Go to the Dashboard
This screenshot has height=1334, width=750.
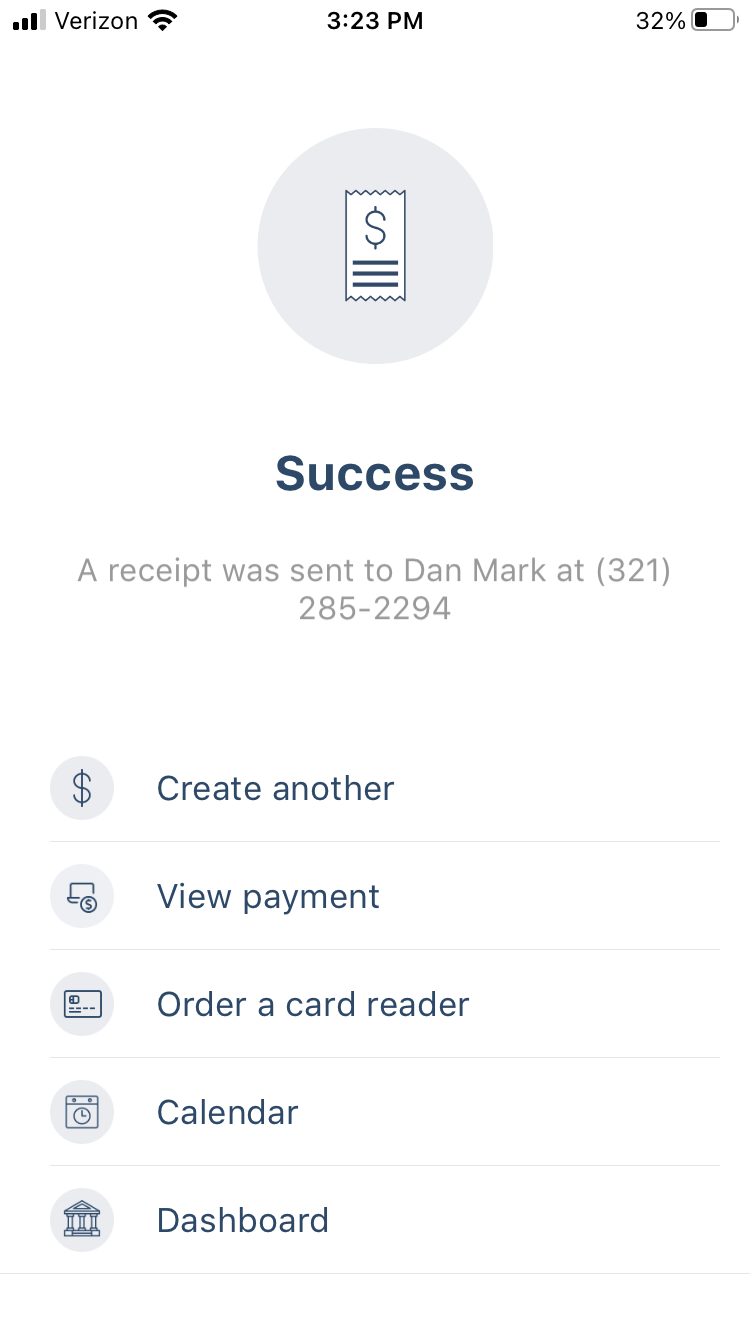[x=385, y=1220]
